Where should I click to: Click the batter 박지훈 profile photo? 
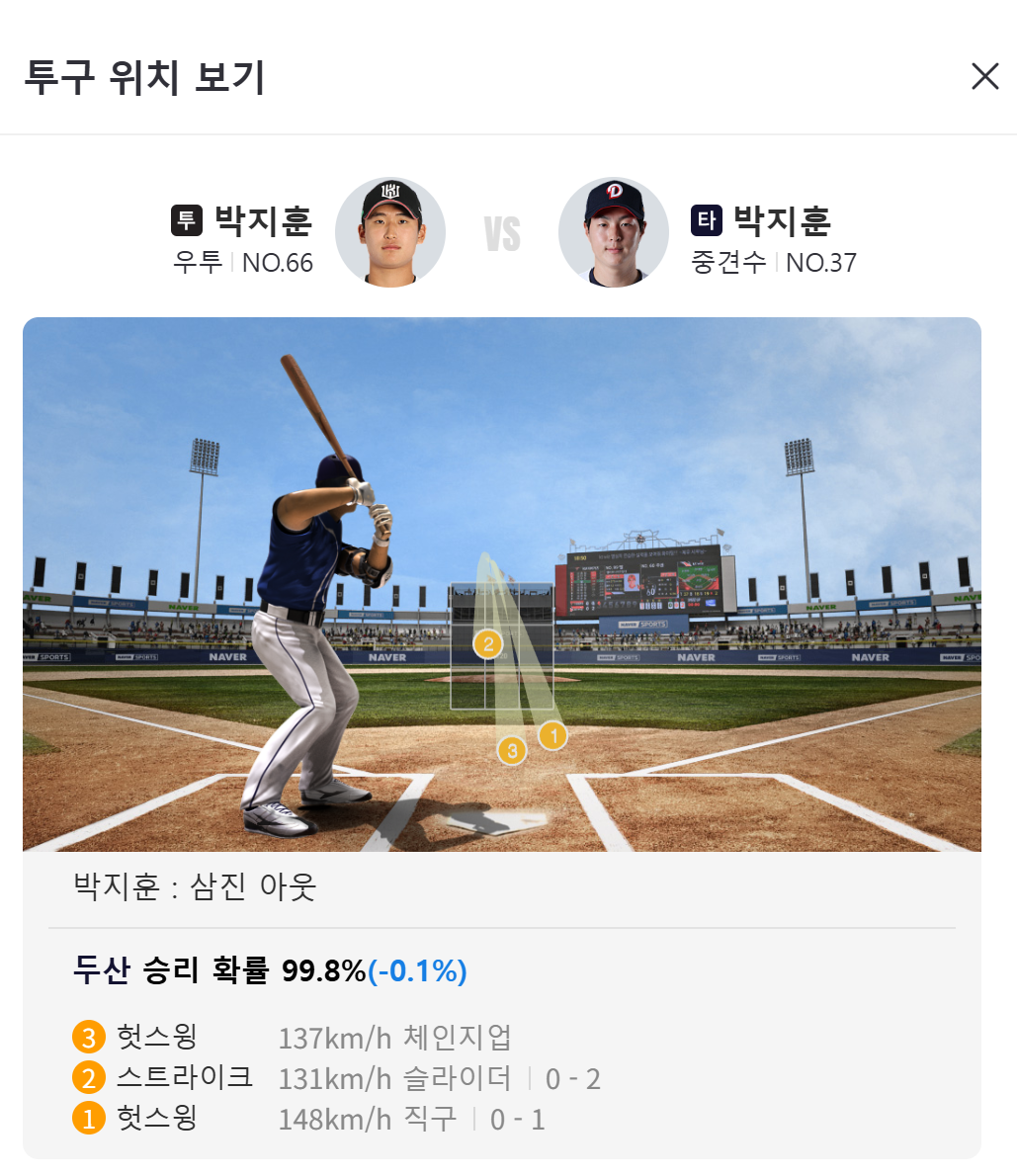pyautogui.click(x=614, y=231)
